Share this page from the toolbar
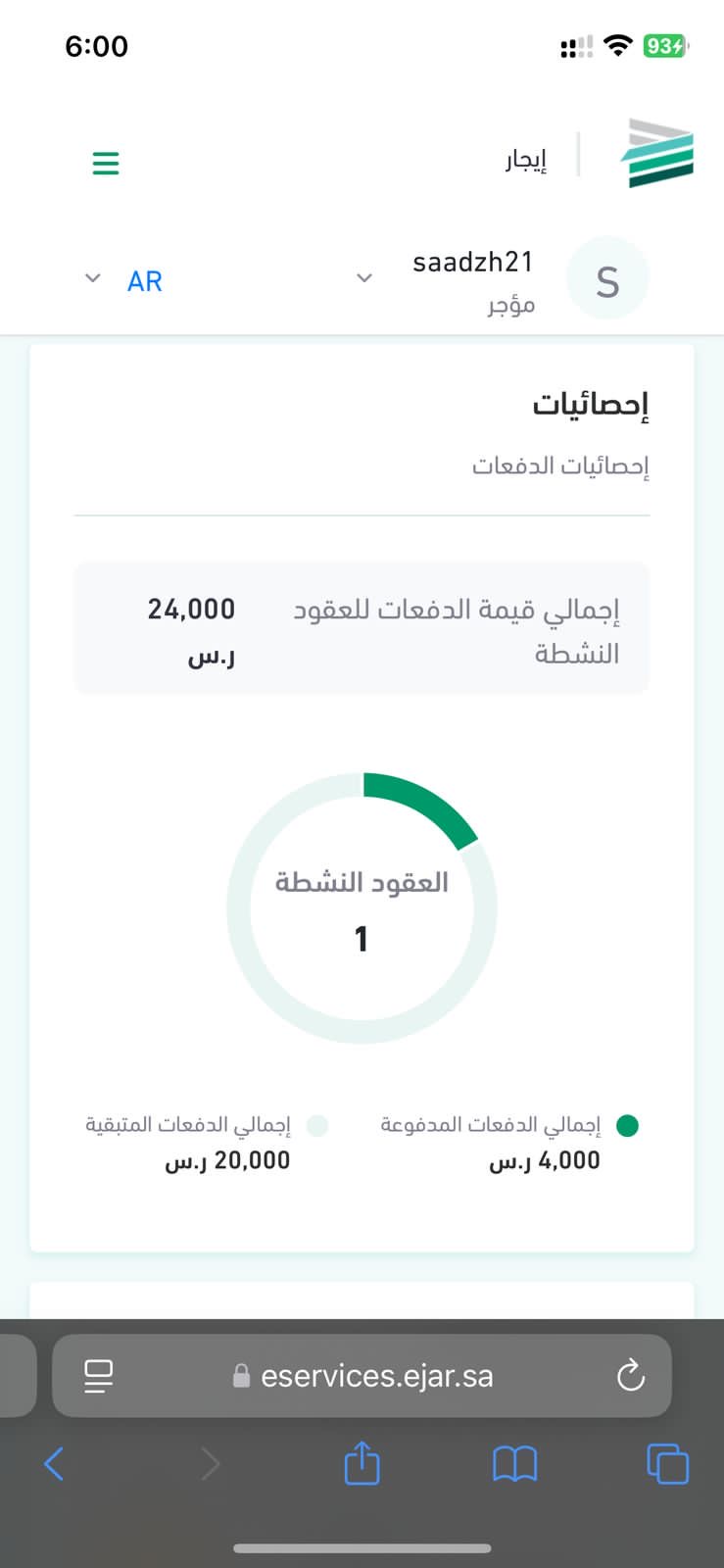724x1568 pixels. [362, 1464]
